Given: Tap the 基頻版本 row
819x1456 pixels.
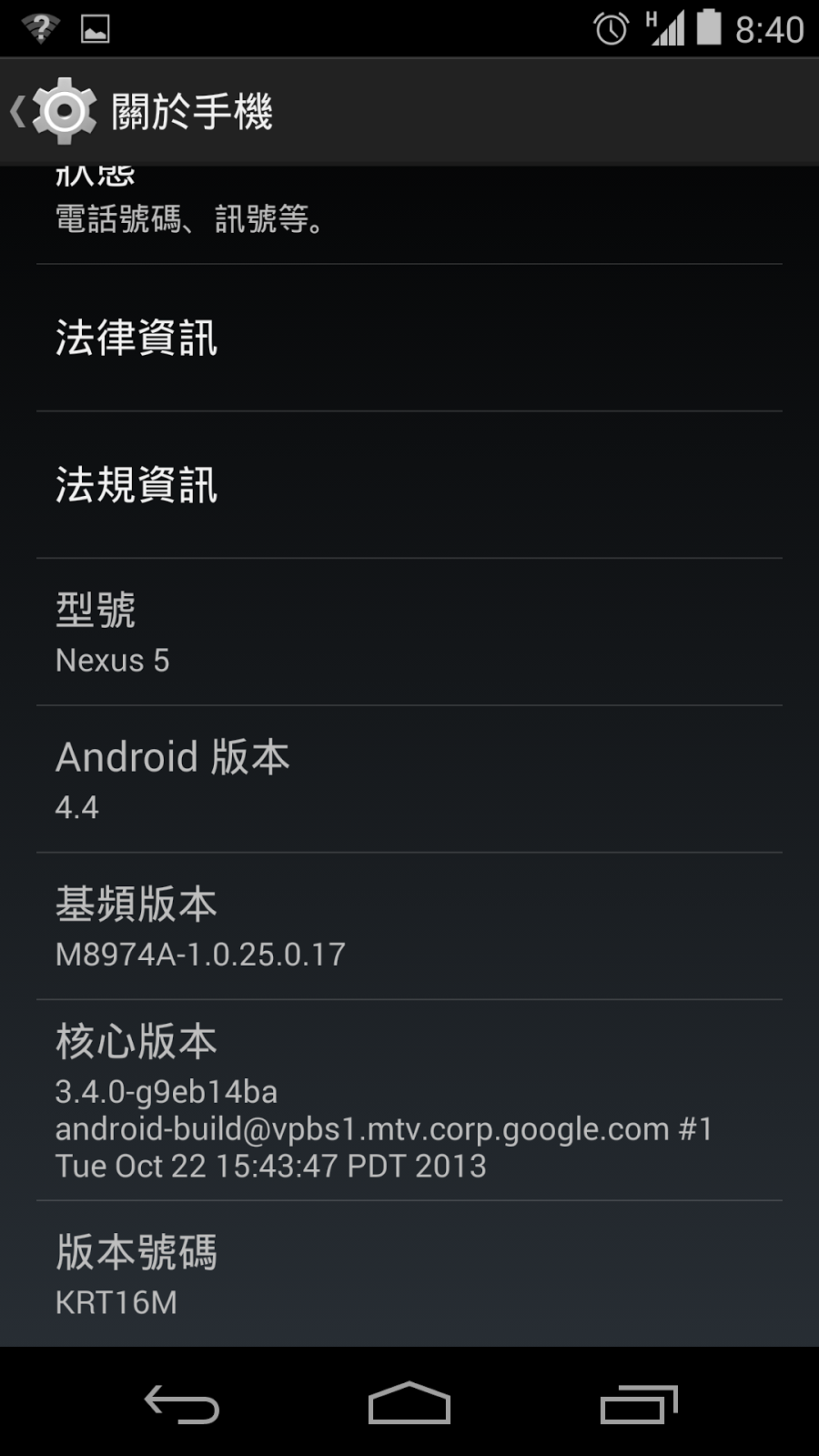Looking at the screenshot, I should [x=409, y=926].
